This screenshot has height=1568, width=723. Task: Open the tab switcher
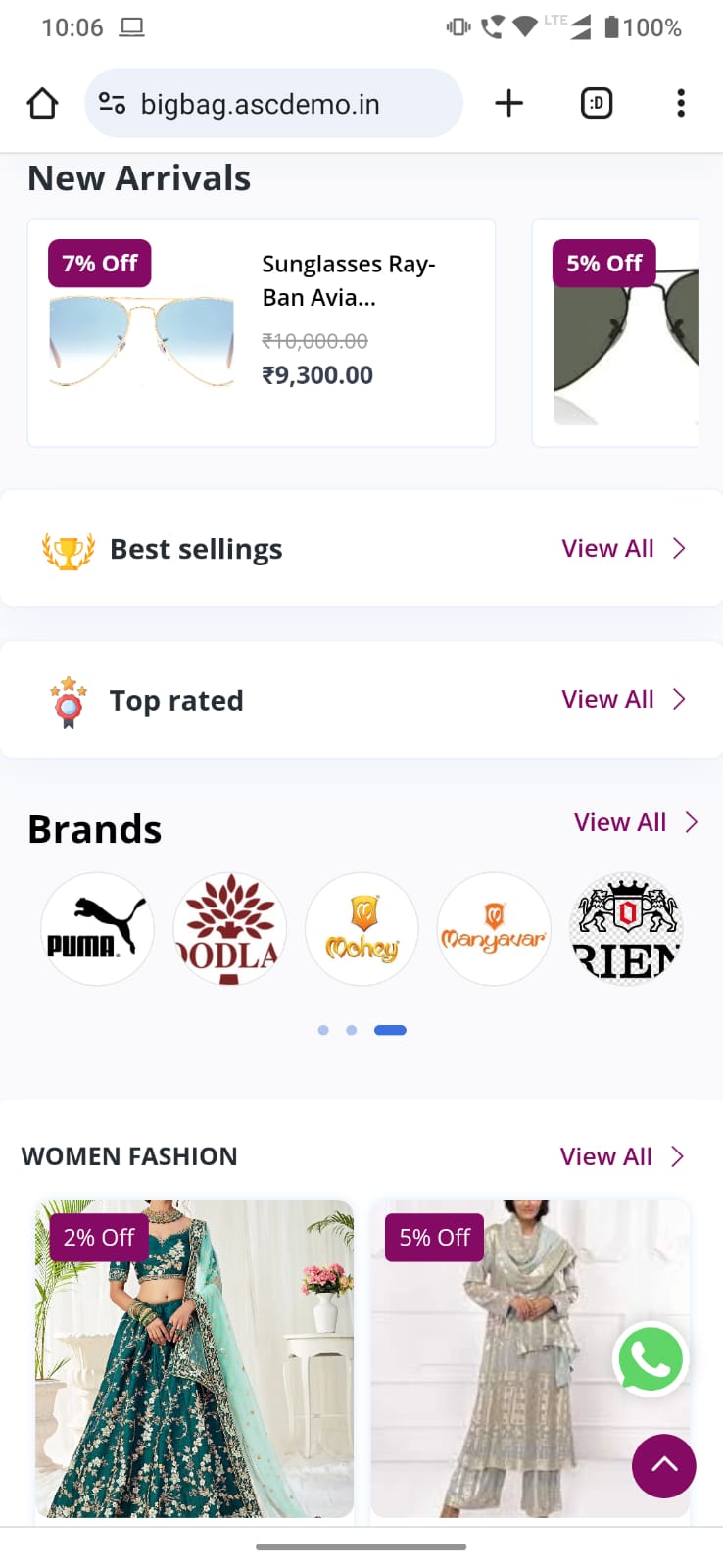click(597, 103)
